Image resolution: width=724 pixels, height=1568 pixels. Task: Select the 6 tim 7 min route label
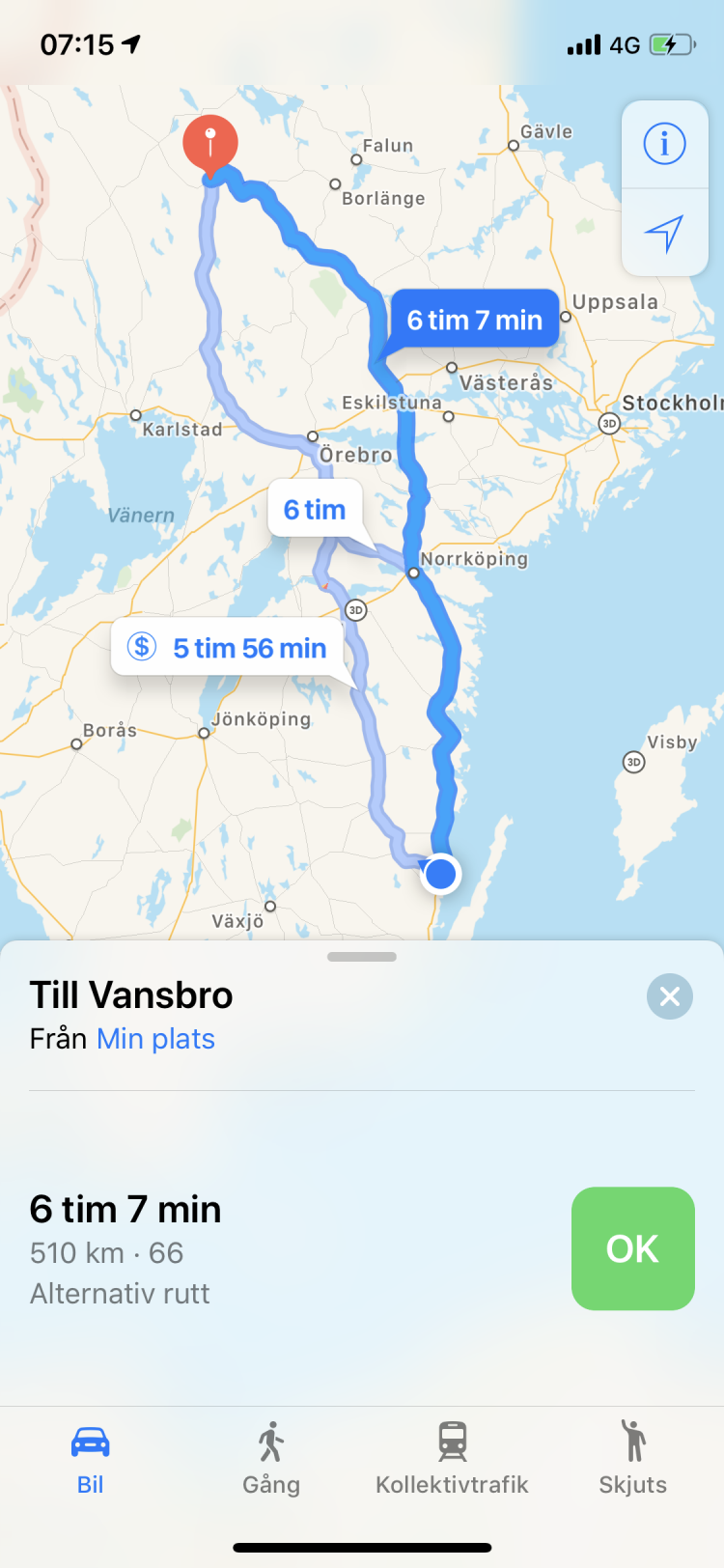click(x=475, y=320)
